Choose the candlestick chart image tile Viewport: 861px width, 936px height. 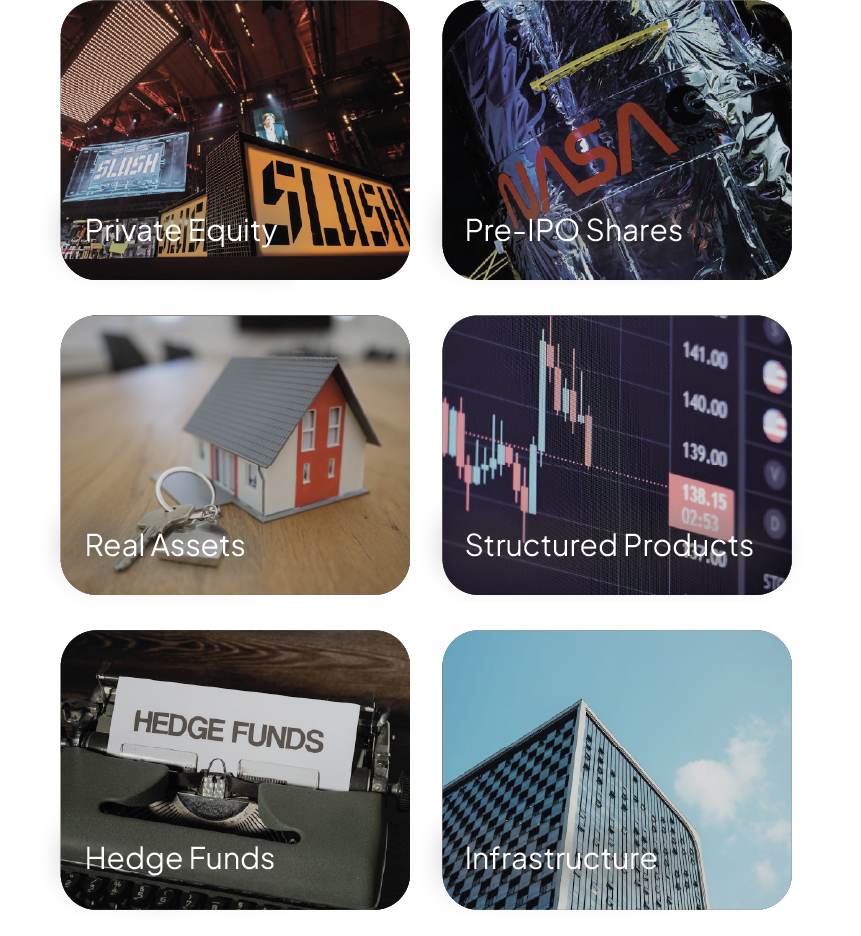click(615, 430)
